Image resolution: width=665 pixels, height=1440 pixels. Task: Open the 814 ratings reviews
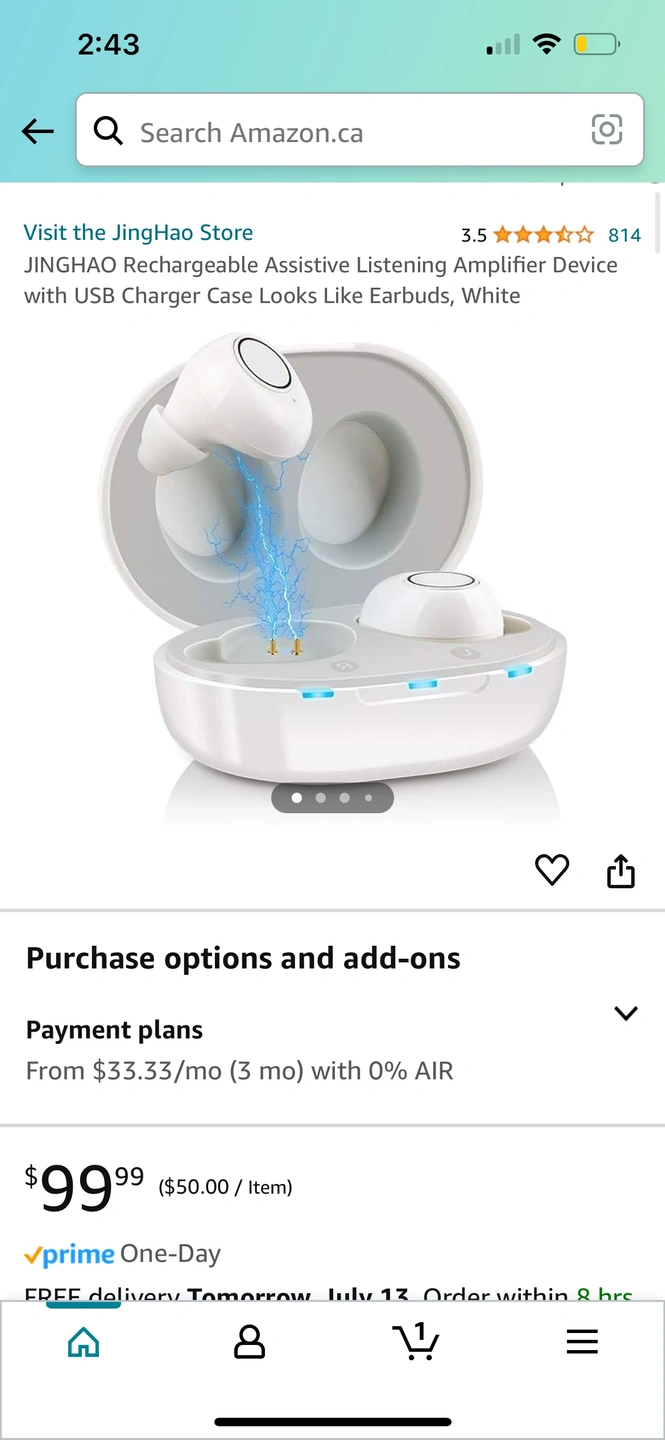click(x=624, y=235)
